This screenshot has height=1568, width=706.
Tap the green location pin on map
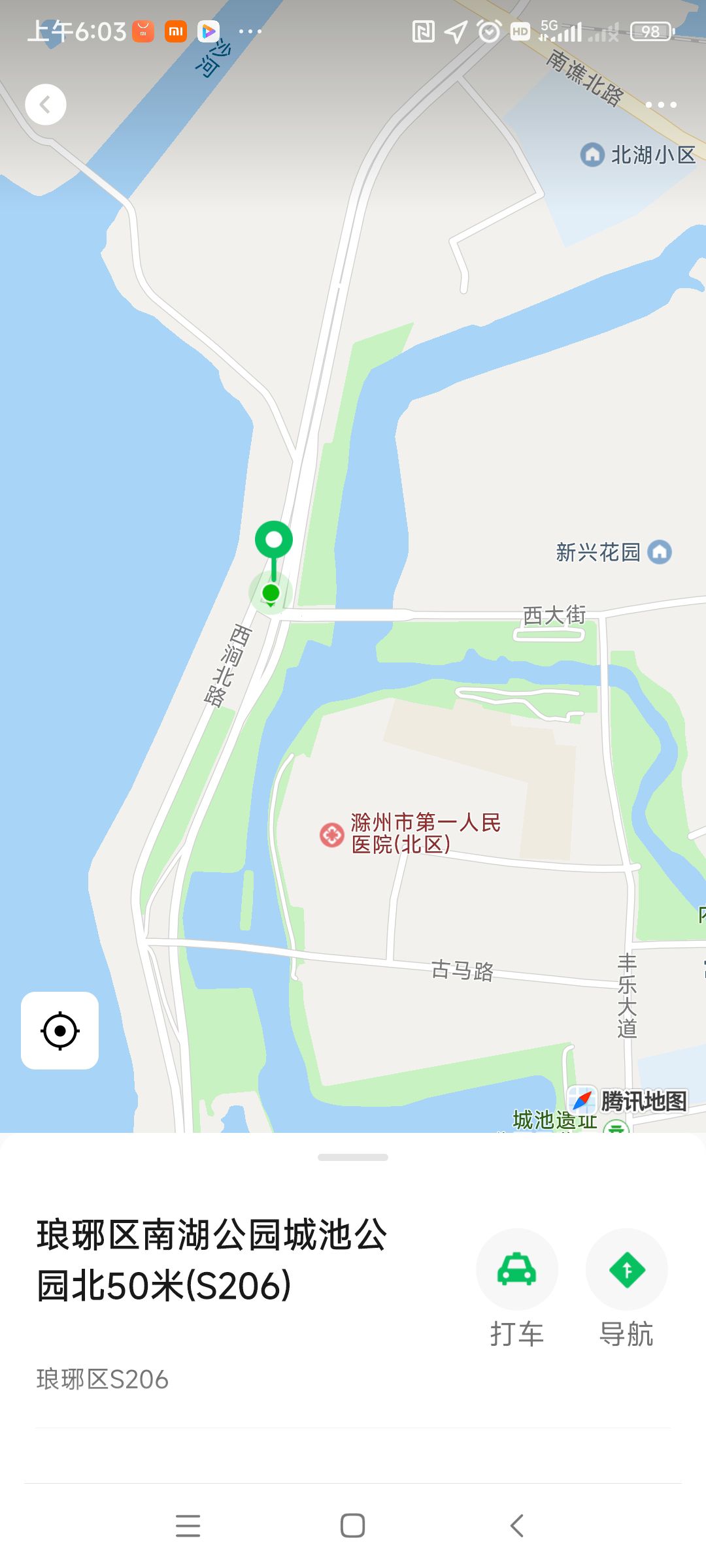[273, 541]
